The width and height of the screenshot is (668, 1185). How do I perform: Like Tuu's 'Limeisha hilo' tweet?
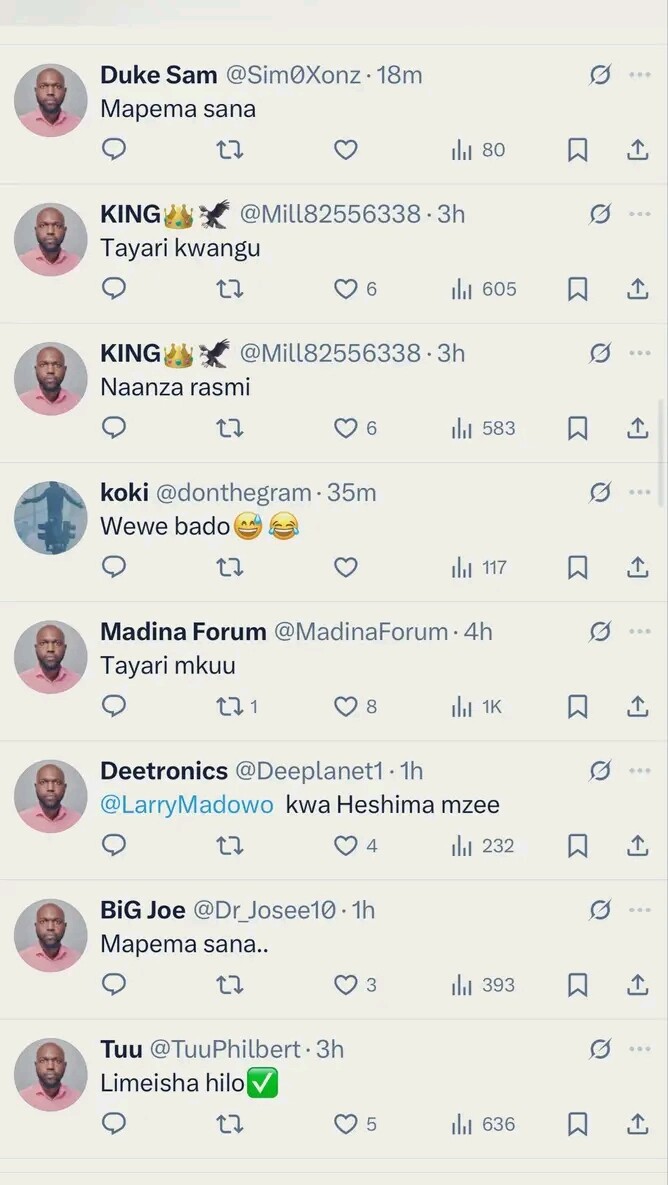point(345,1123)
